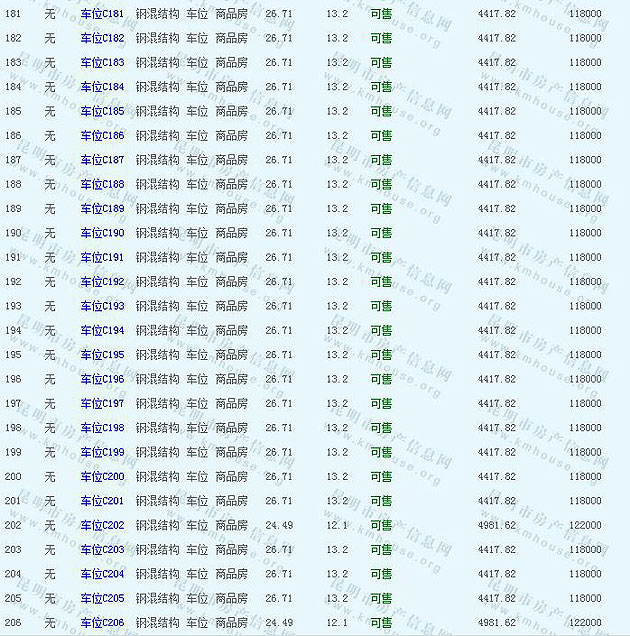The height and width of the screenshot is (636, 630).
Task: Open parking space 车位C181 details
Action: (103, 14)
